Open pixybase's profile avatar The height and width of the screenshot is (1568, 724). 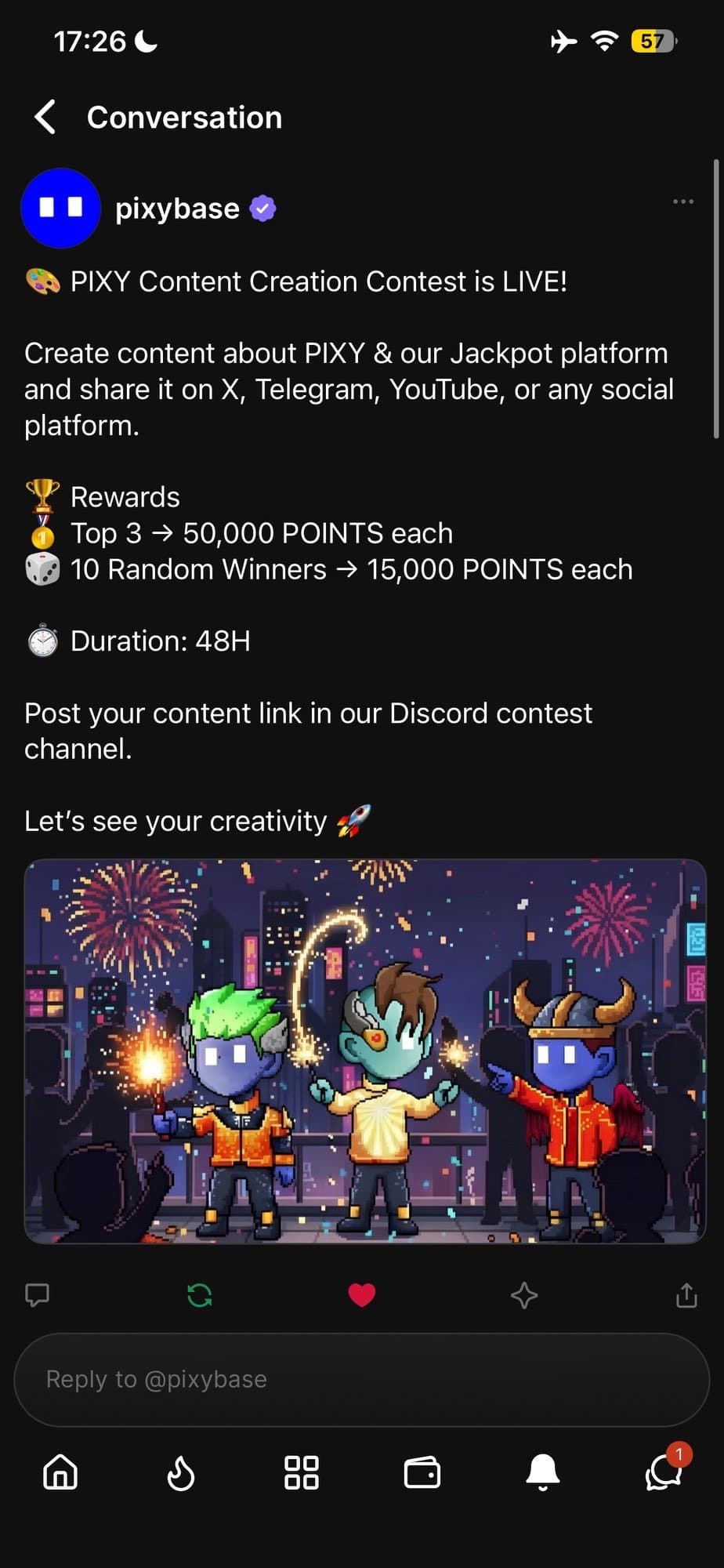tap(60, 209)
